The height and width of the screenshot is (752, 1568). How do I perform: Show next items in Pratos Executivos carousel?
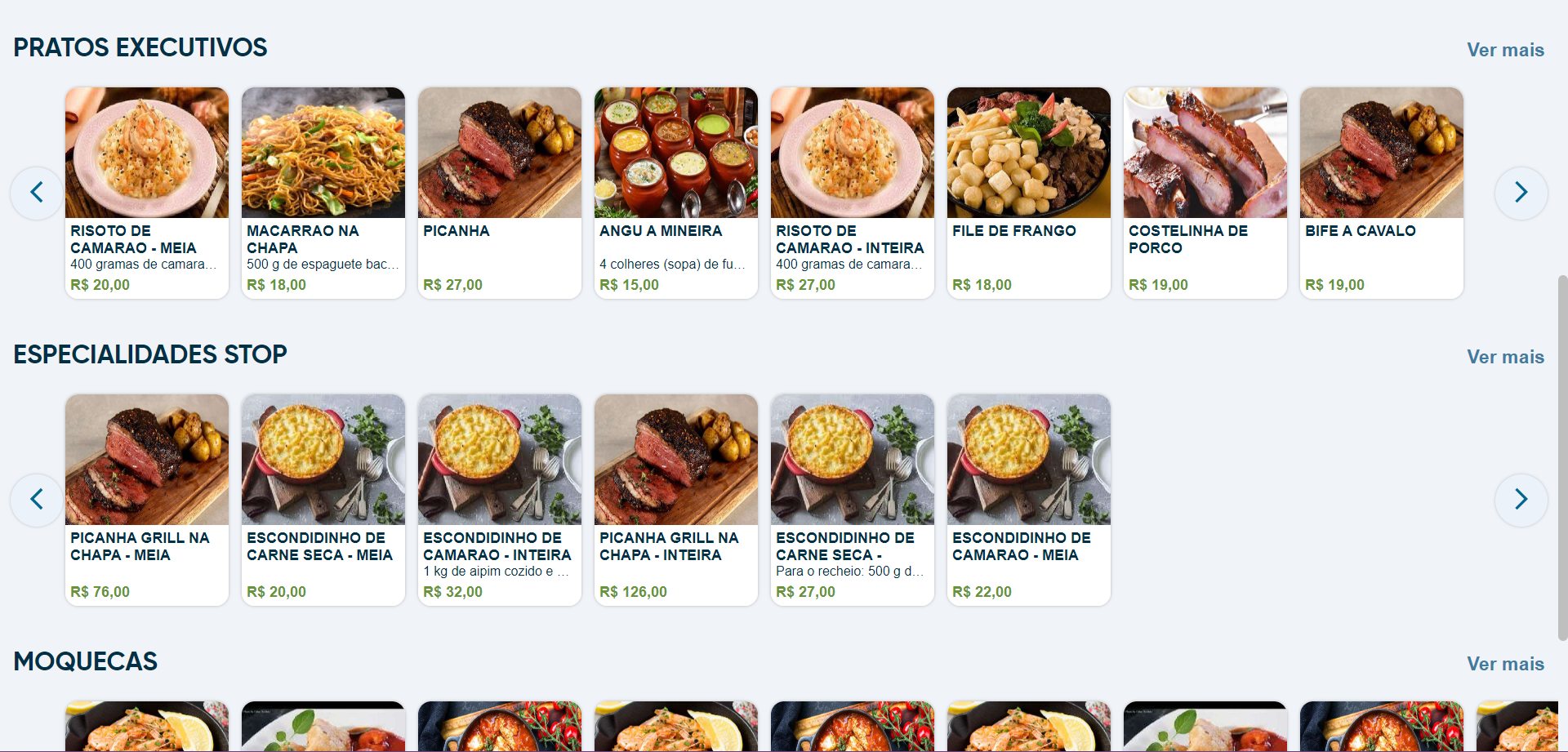pyautogui.click(x=1521, y=193)
